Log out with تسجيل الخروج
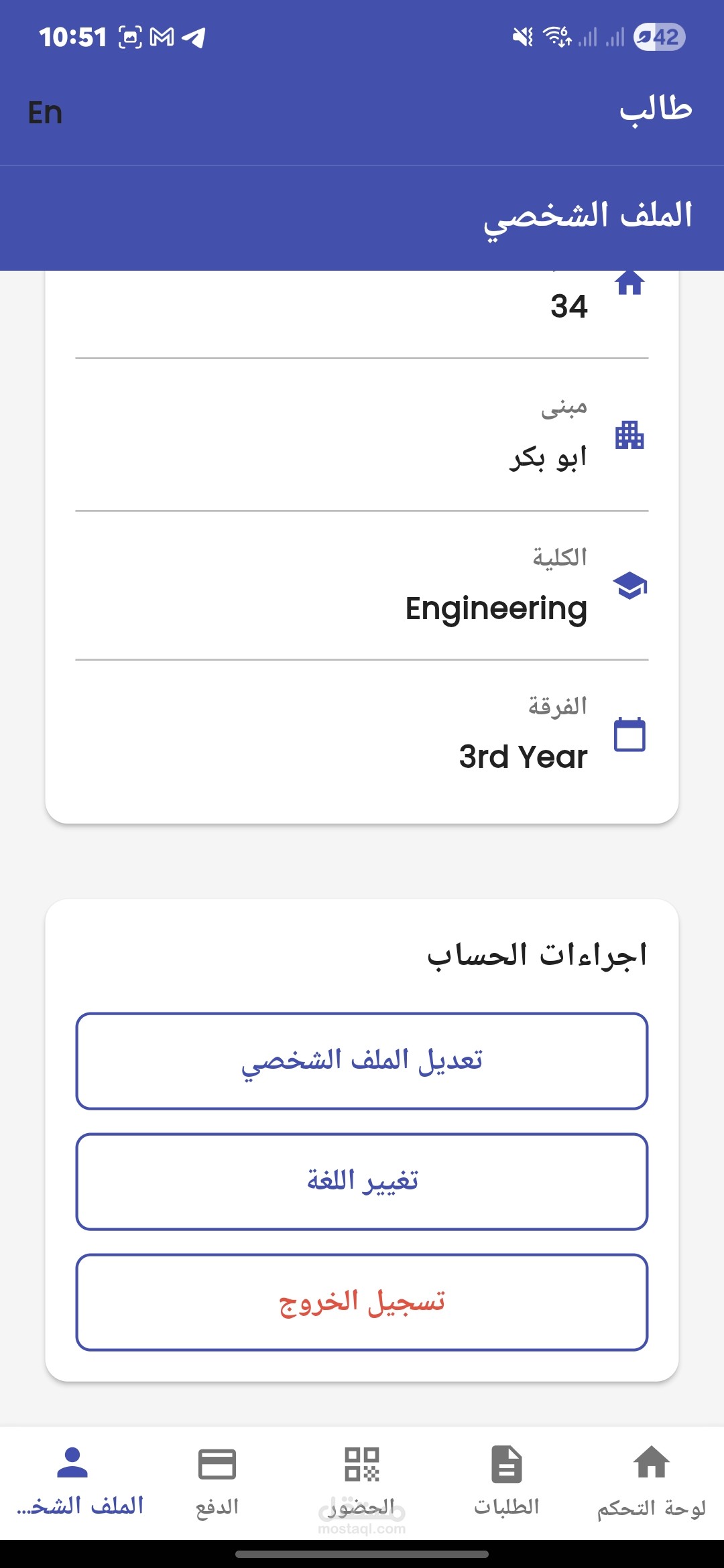Image resolution: width=724 pixels, height=1568 pixels. click(362, 1303)
